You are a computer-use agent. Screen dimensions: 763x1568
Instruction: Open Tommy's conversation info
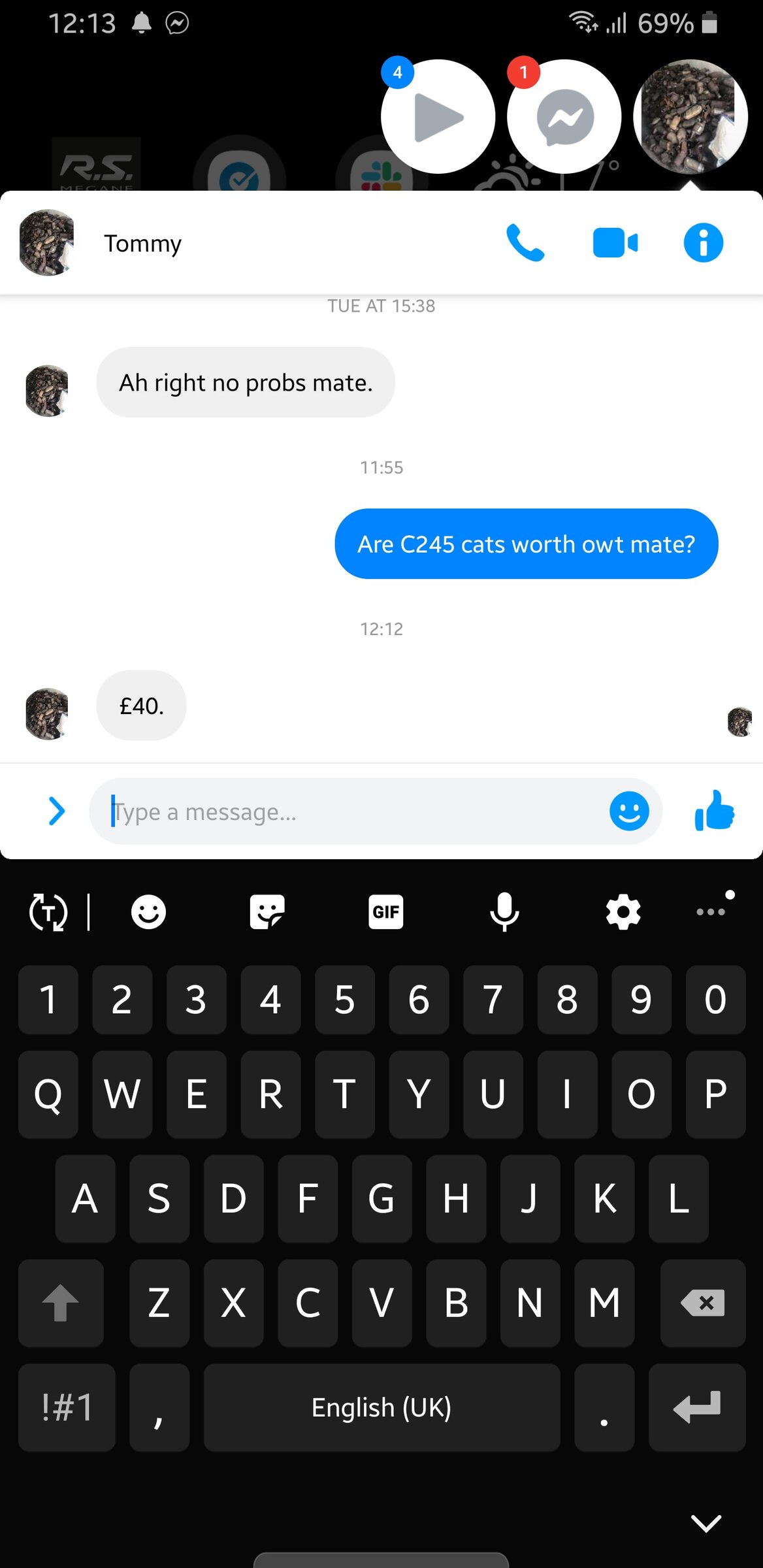(x=703, y=243)
